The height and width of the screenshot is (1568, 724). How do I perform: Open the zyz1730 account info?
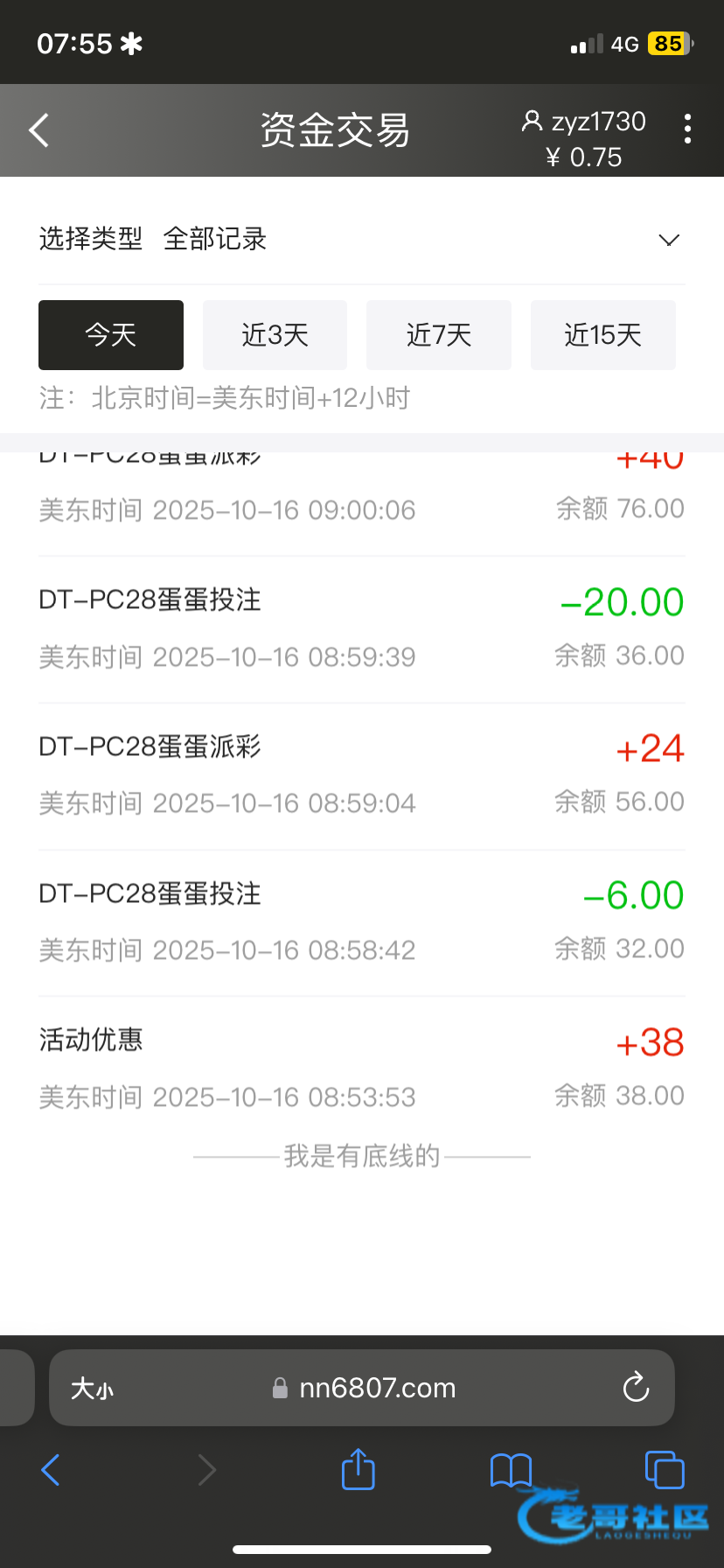(584, 122)
